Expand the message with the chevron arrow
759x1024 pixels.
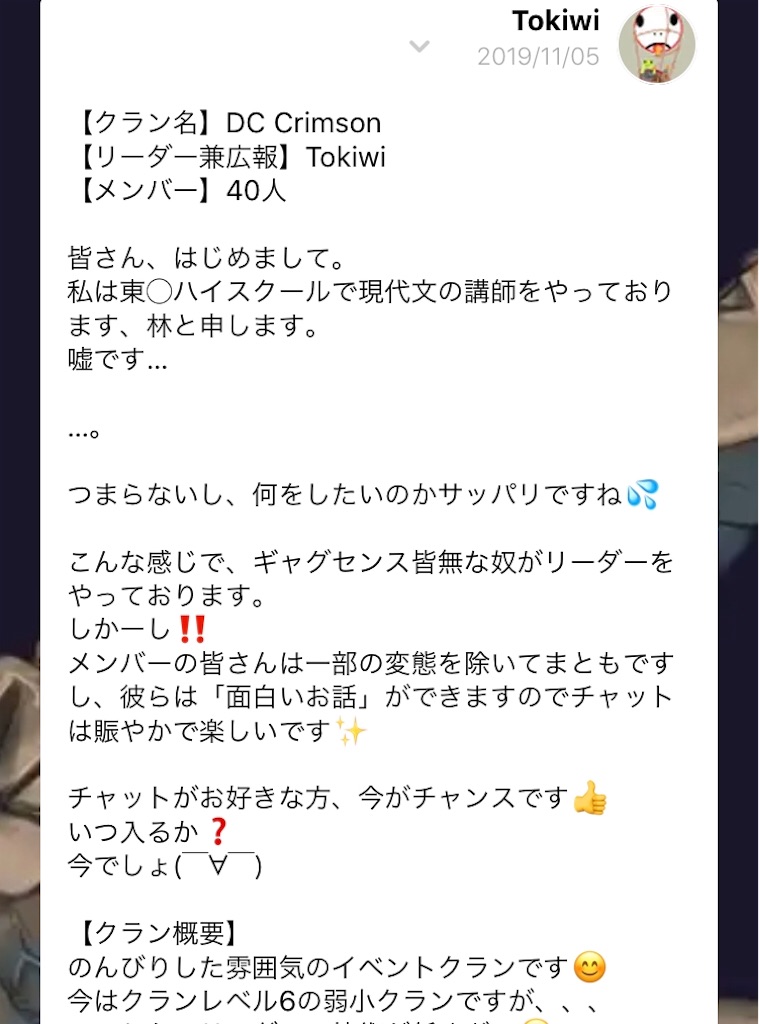[x=417, y=47]
